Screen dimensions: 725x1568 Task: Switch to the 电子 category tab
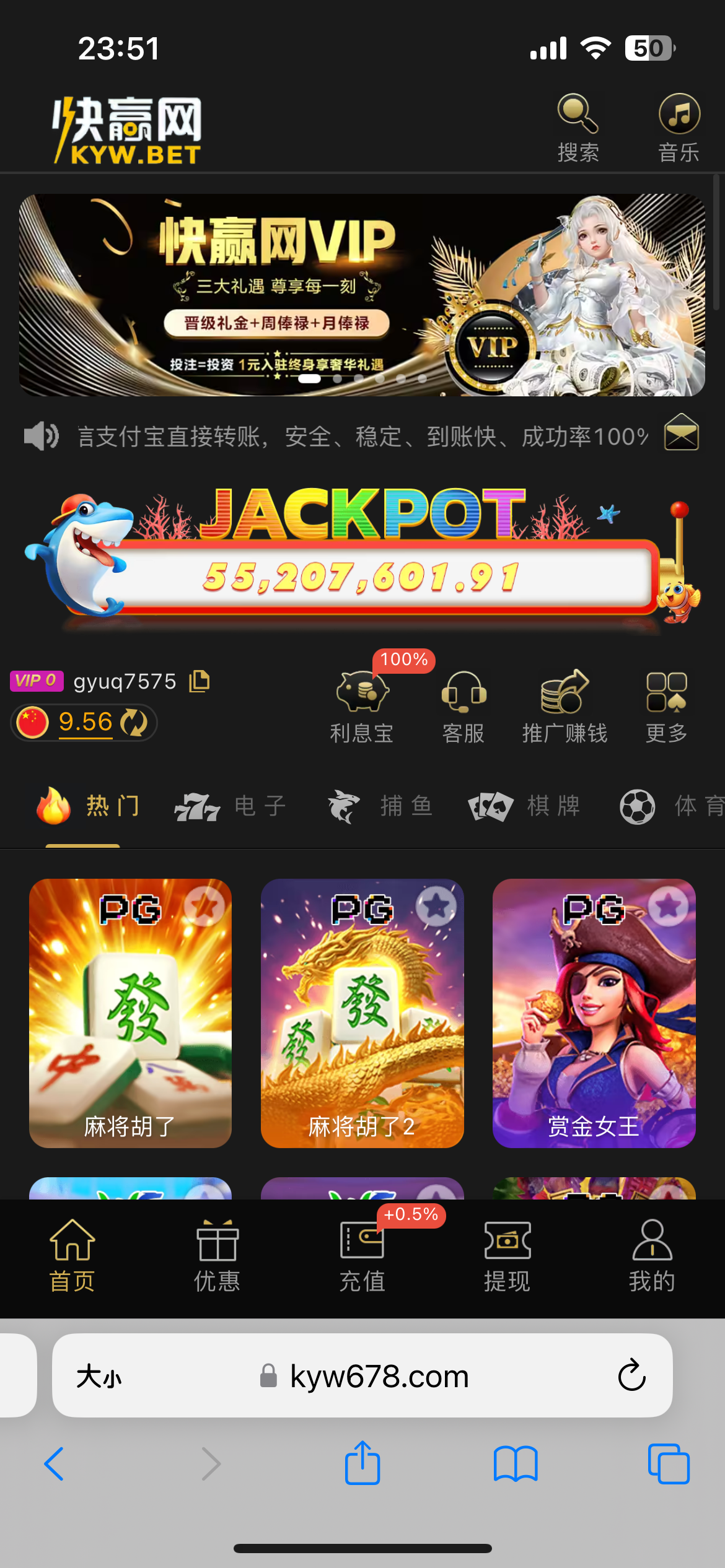click(x=231, y=807)
